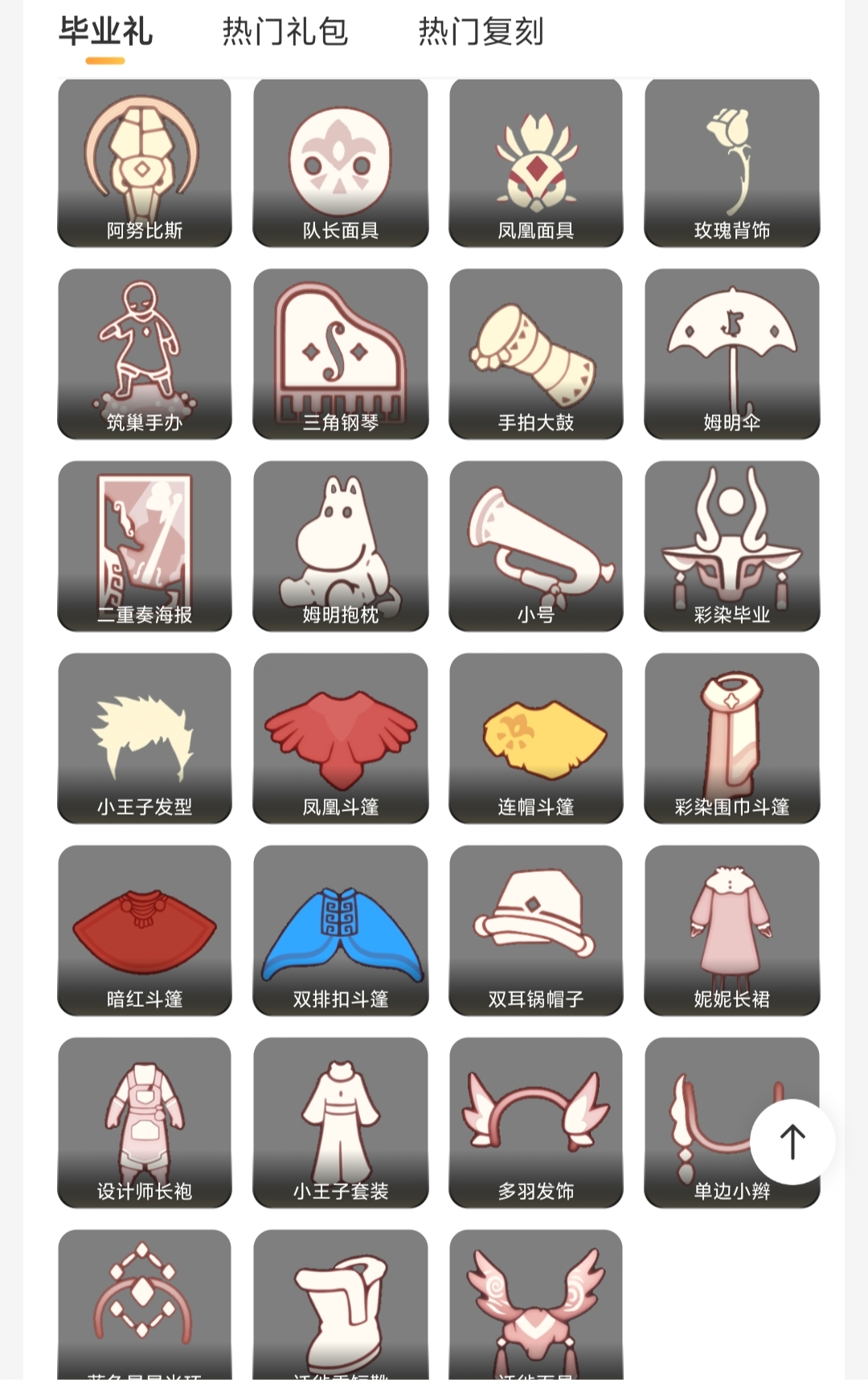Open the 三角钢琴 item
The width and height of the screenshot is (868, 1396).
pyautogui.click(x=341, y=355)
